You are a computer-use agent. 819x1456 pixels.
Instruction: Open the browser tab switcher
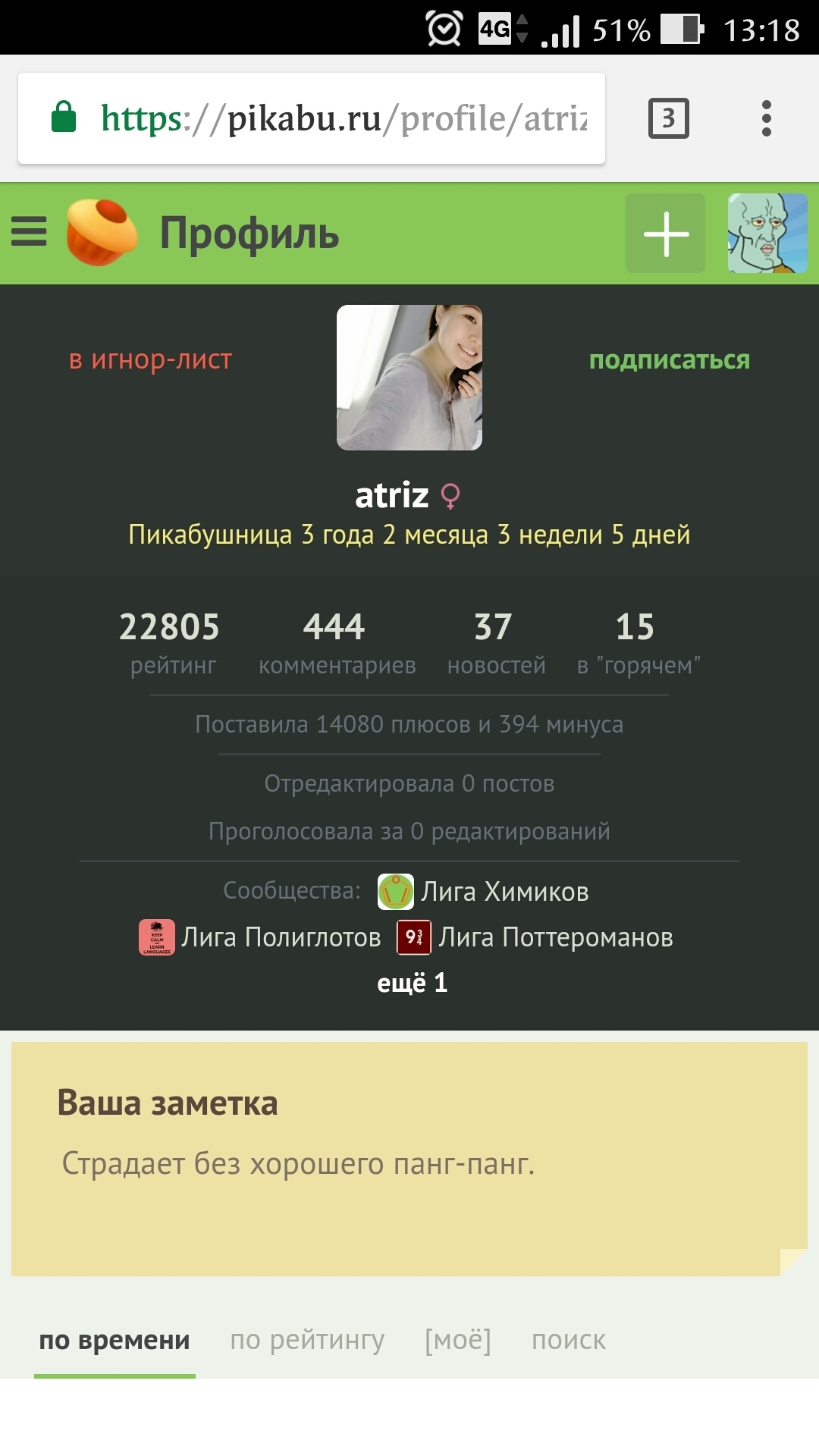click(x=668, y=118)
